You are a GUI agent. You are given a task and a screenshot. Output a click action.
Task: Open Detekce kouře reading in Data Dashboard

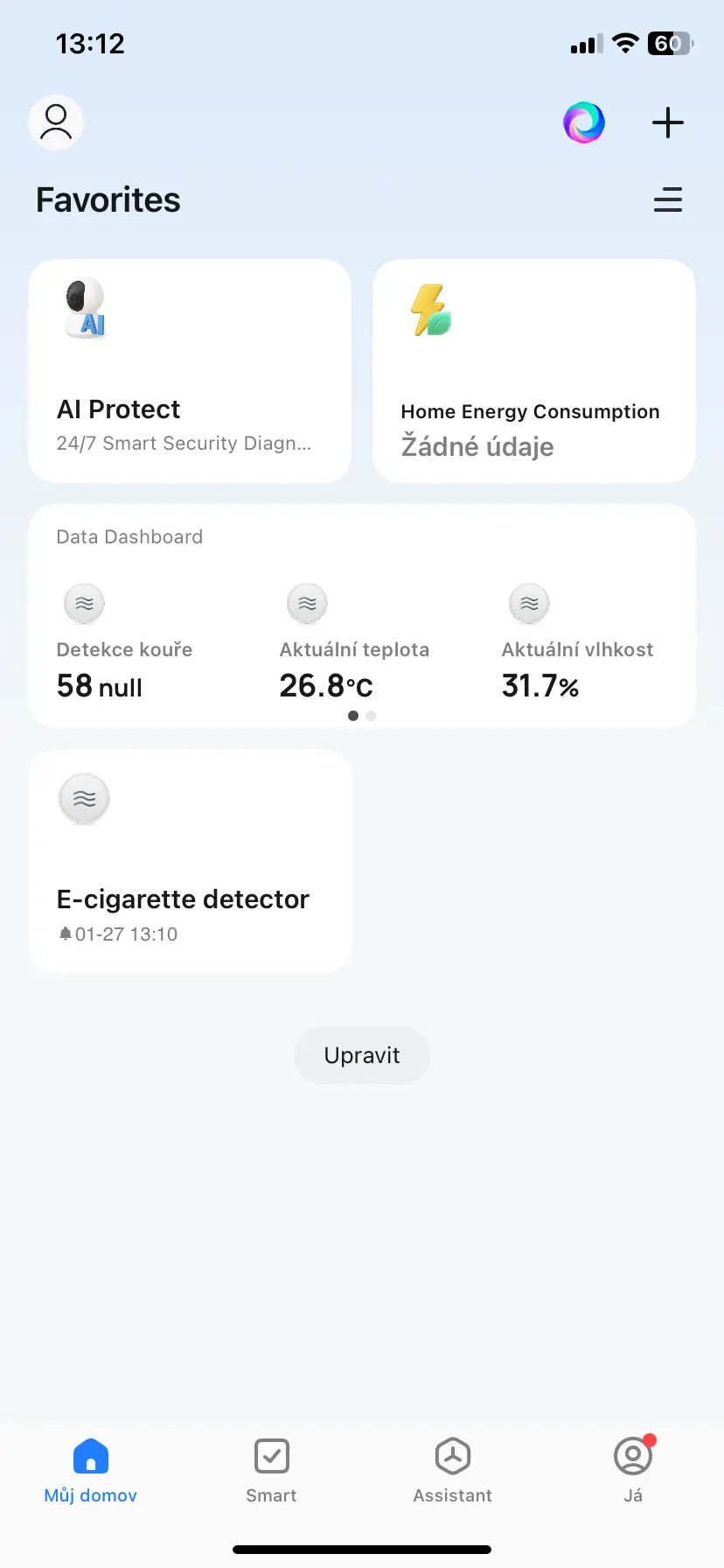point(124,647)
